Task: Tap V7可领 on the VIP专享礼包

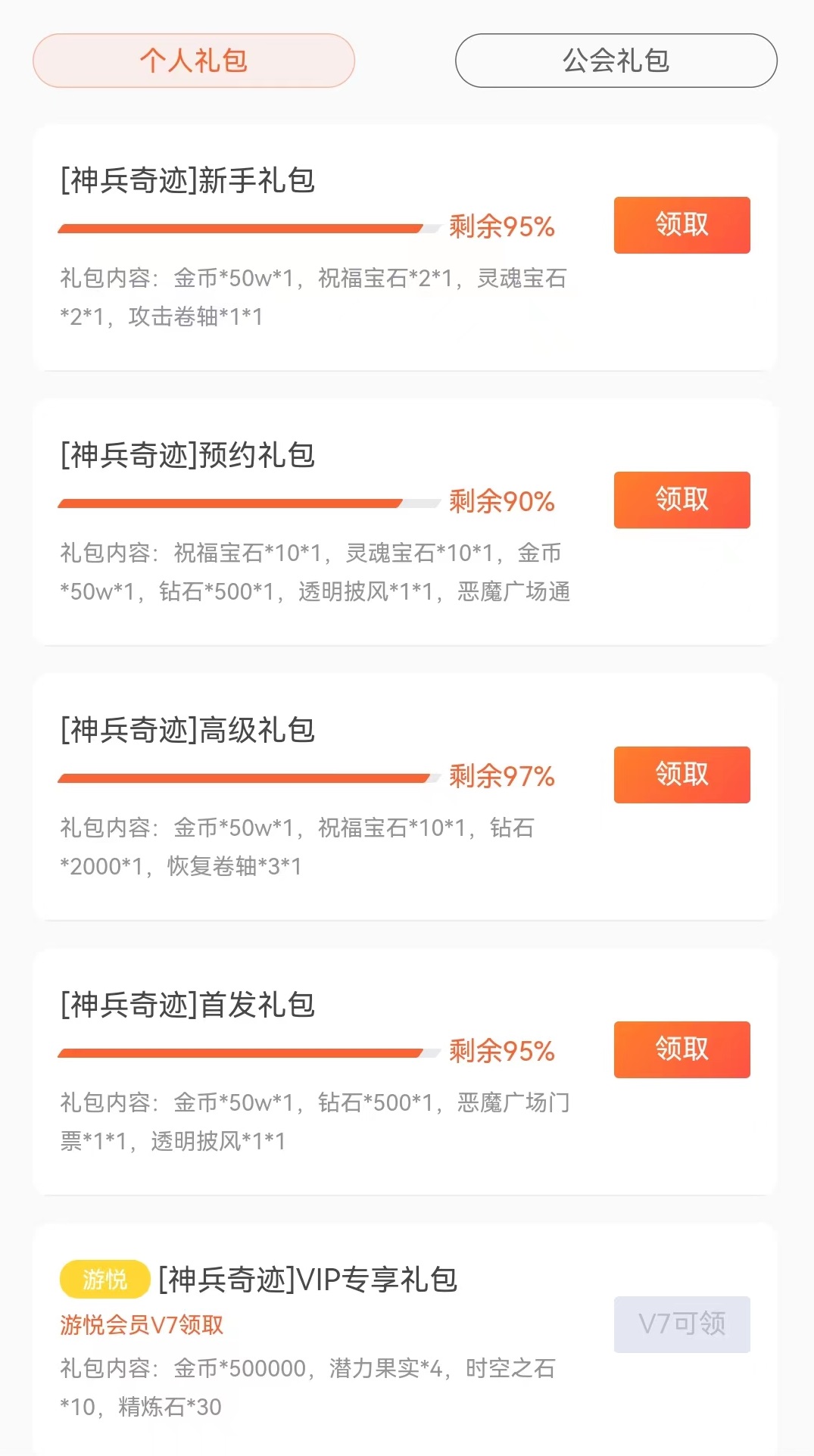Action: 681,1324
